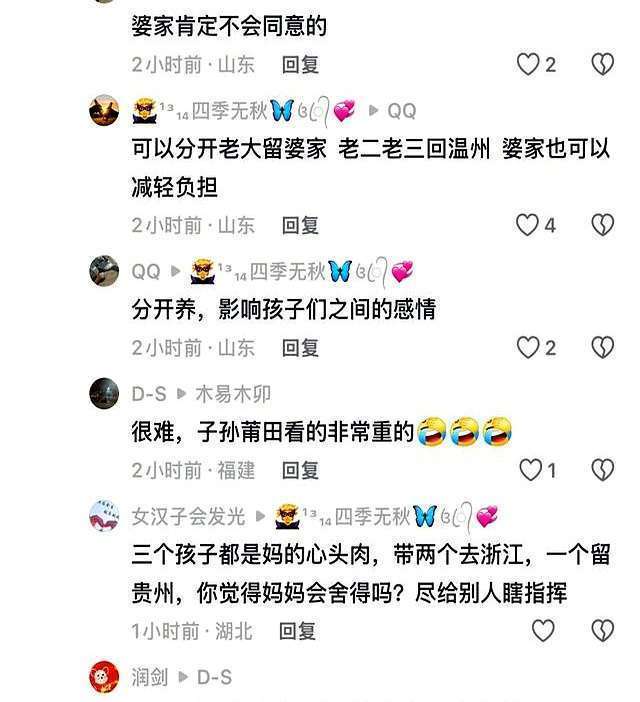Open the username 木易木卯
The height and width of the screenshot is (702, 640).
232,393
